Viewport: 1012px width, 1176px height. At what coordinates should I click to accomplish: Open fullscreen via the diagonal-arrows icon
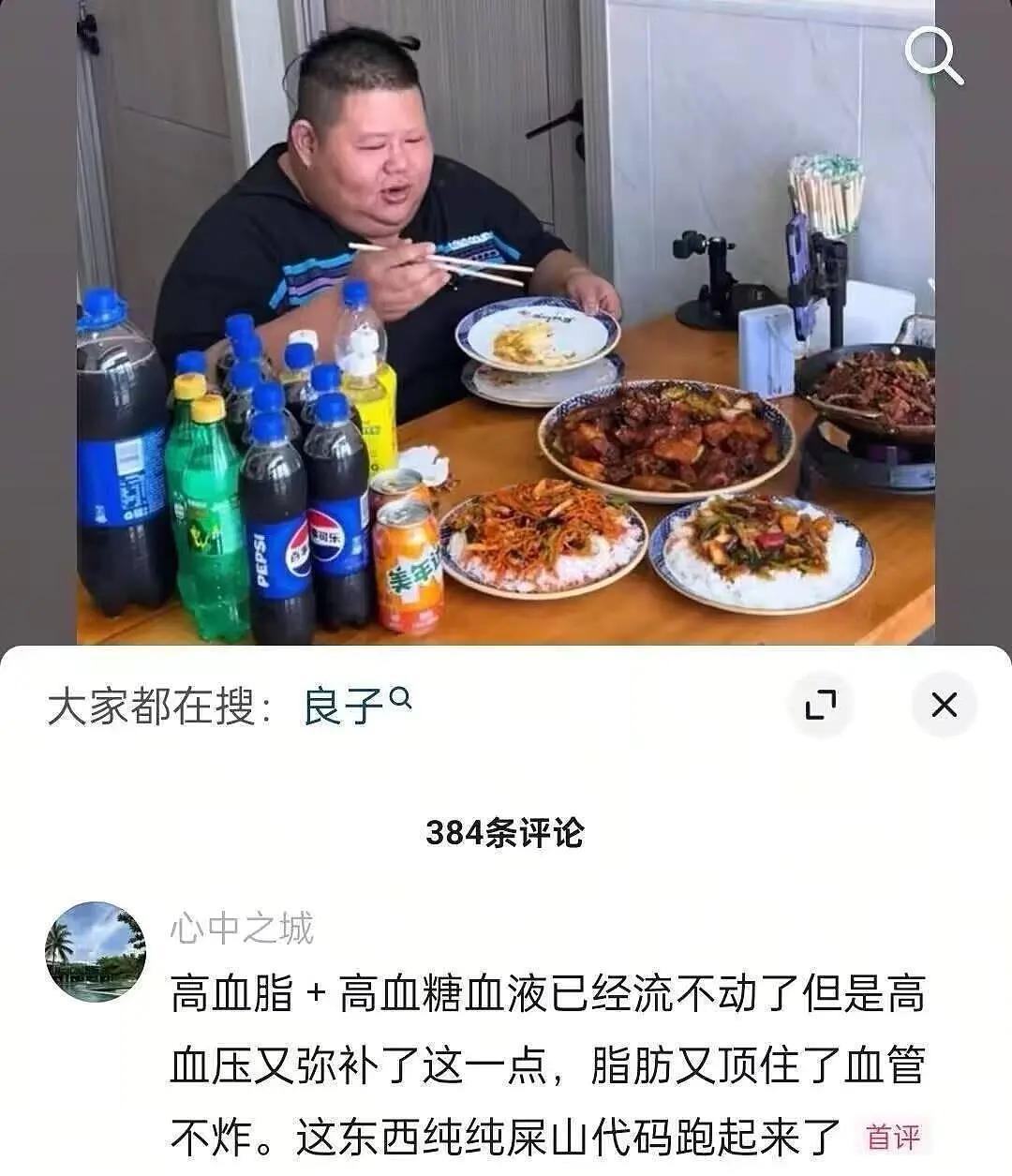[823, 707]
